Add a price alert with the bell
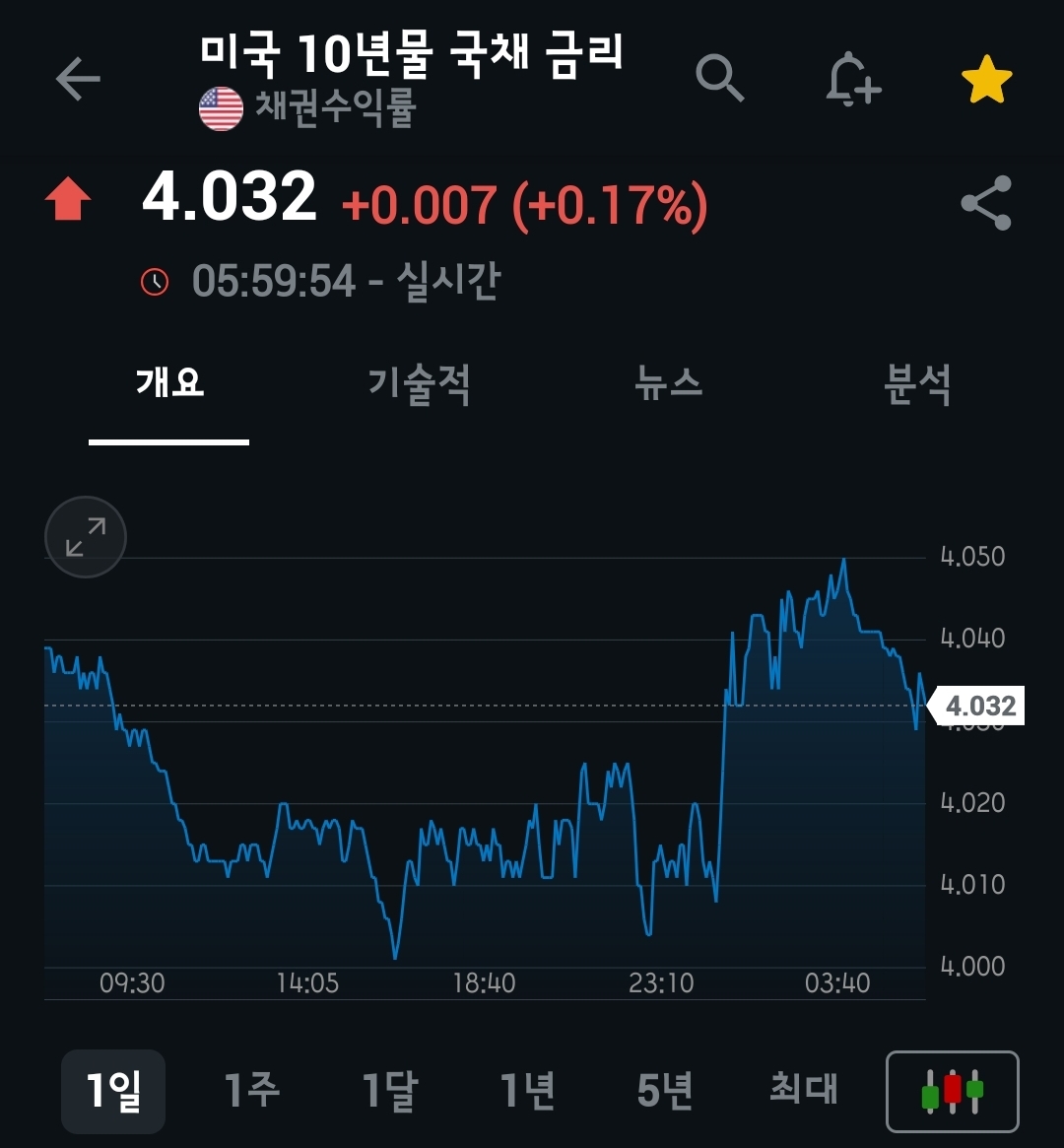 [851, 79]
